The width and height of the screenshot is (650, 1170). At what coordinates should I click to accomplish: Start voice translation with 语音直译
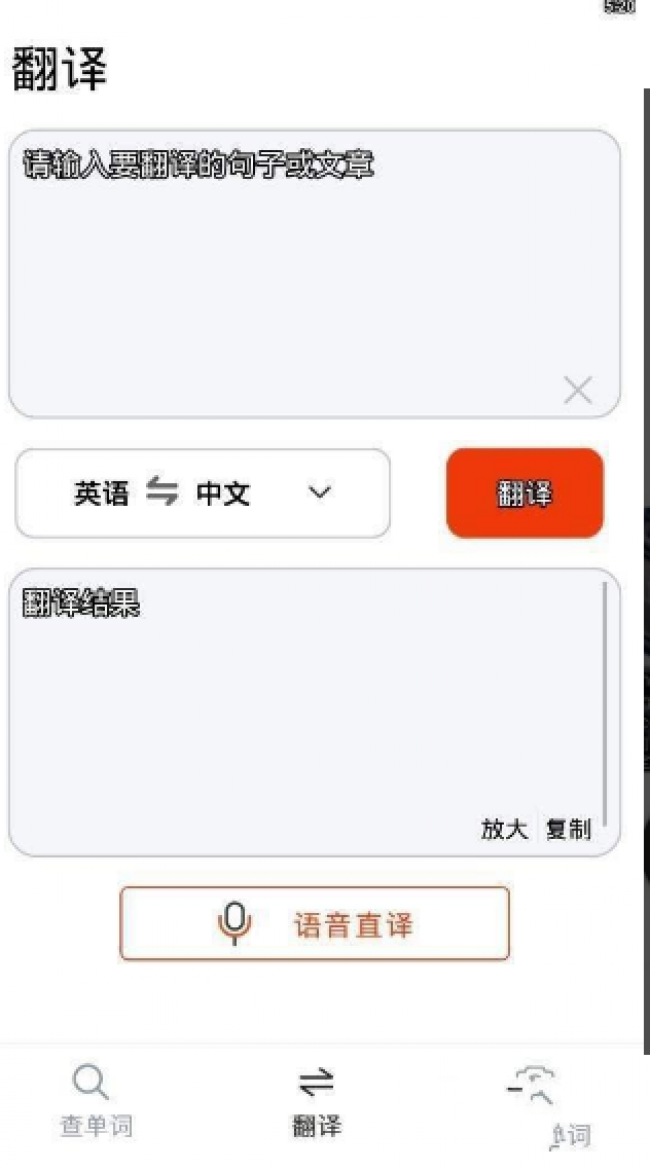(314, 924)
